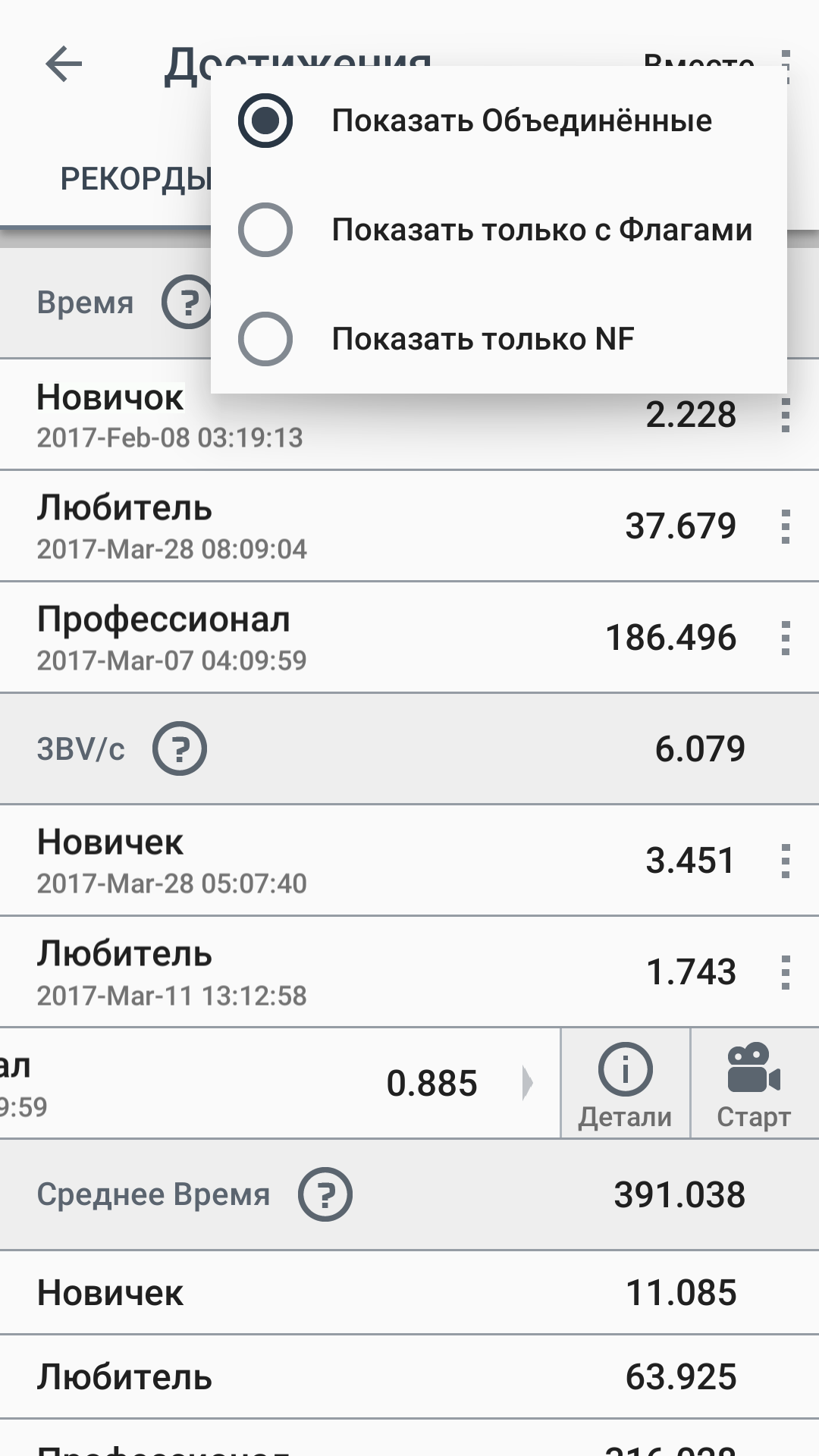
Task: Open help for Среднее Время section
Action: 325,1194
